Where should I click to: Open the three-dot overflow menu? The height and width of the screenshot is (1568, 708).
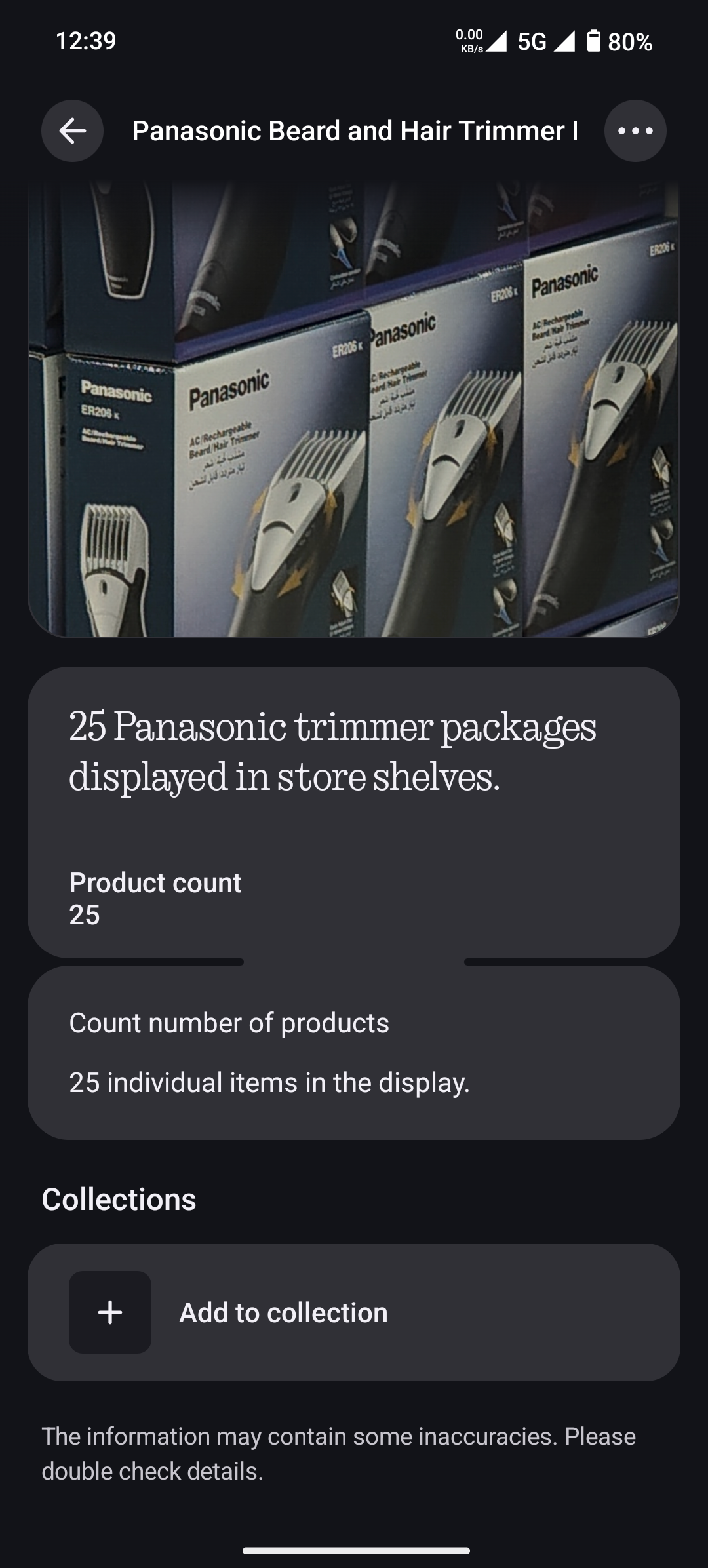(635, 131)
